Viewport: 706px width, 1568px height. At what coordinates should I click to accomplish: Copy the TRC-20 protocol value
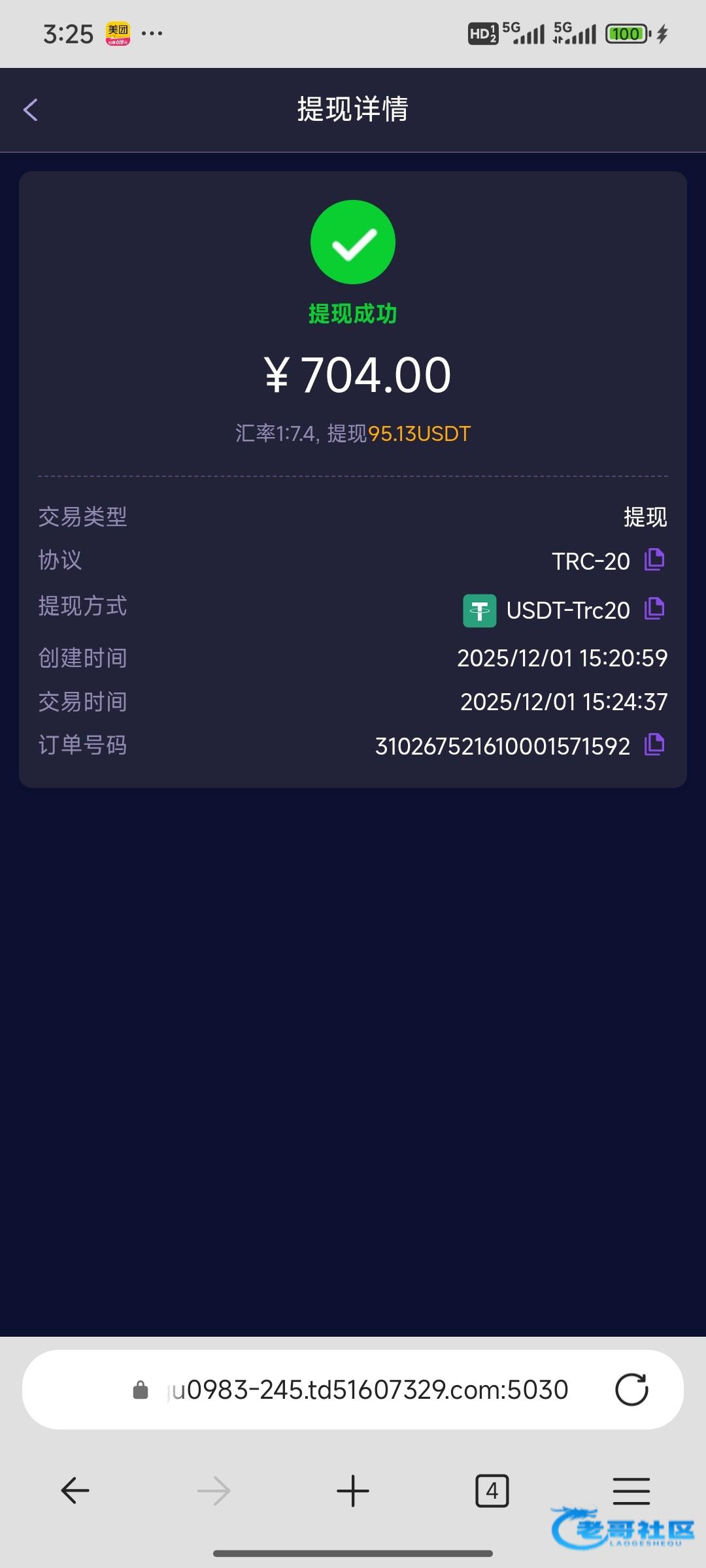(654, 560)
